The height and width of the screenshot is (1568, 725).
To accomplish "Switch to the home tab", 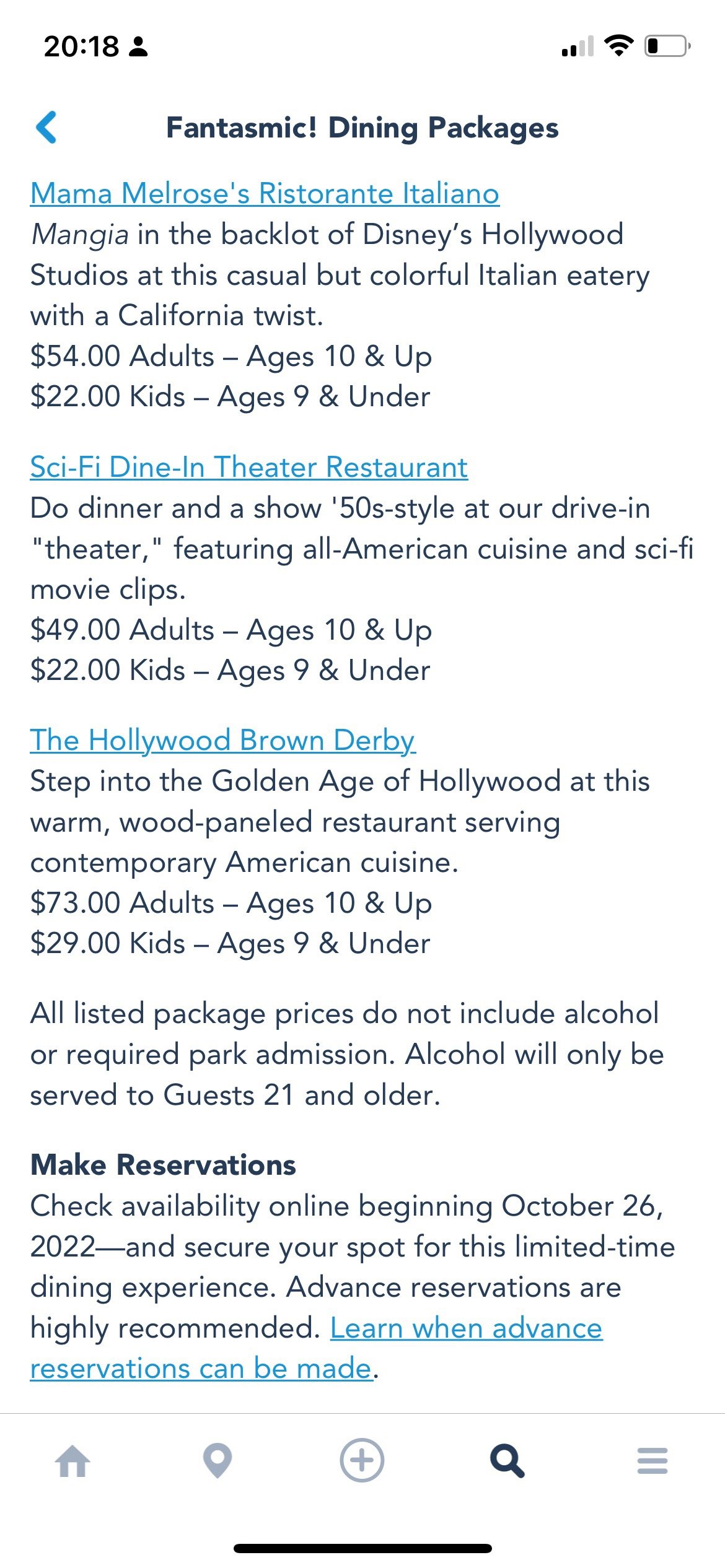I will (72, 1461).
